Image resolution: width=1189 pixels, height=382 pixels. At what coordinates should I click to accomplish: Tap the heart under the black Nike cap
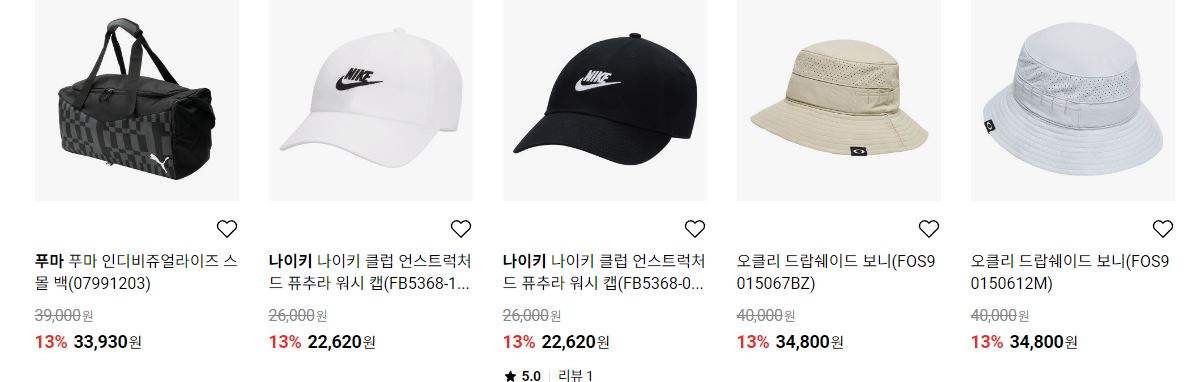tap(695, 228)
